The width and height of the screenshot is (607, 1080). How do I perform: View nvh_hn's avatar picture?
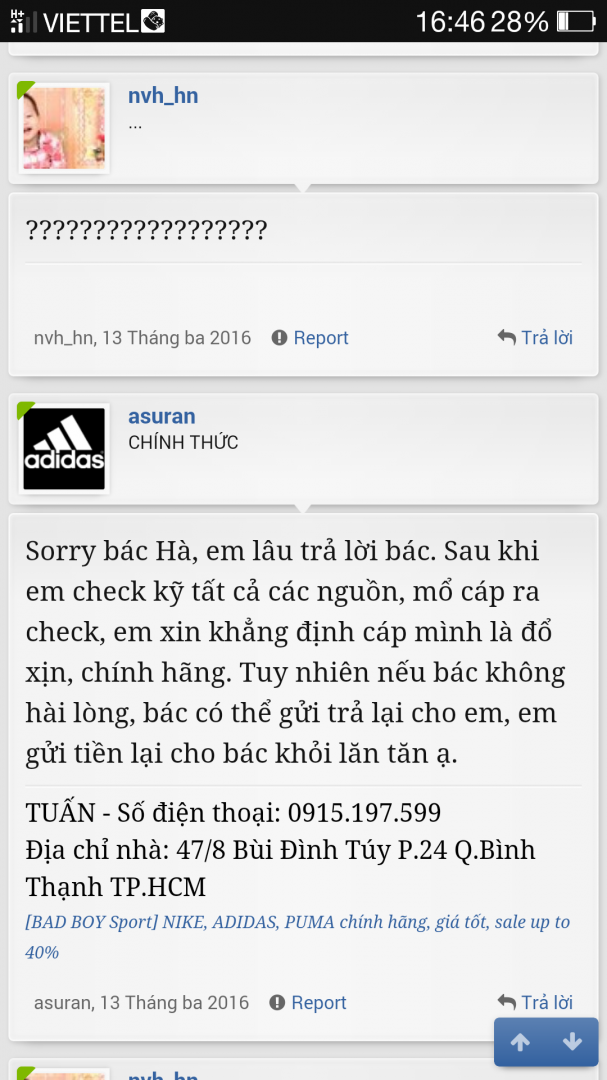click(x=64, y=127)
